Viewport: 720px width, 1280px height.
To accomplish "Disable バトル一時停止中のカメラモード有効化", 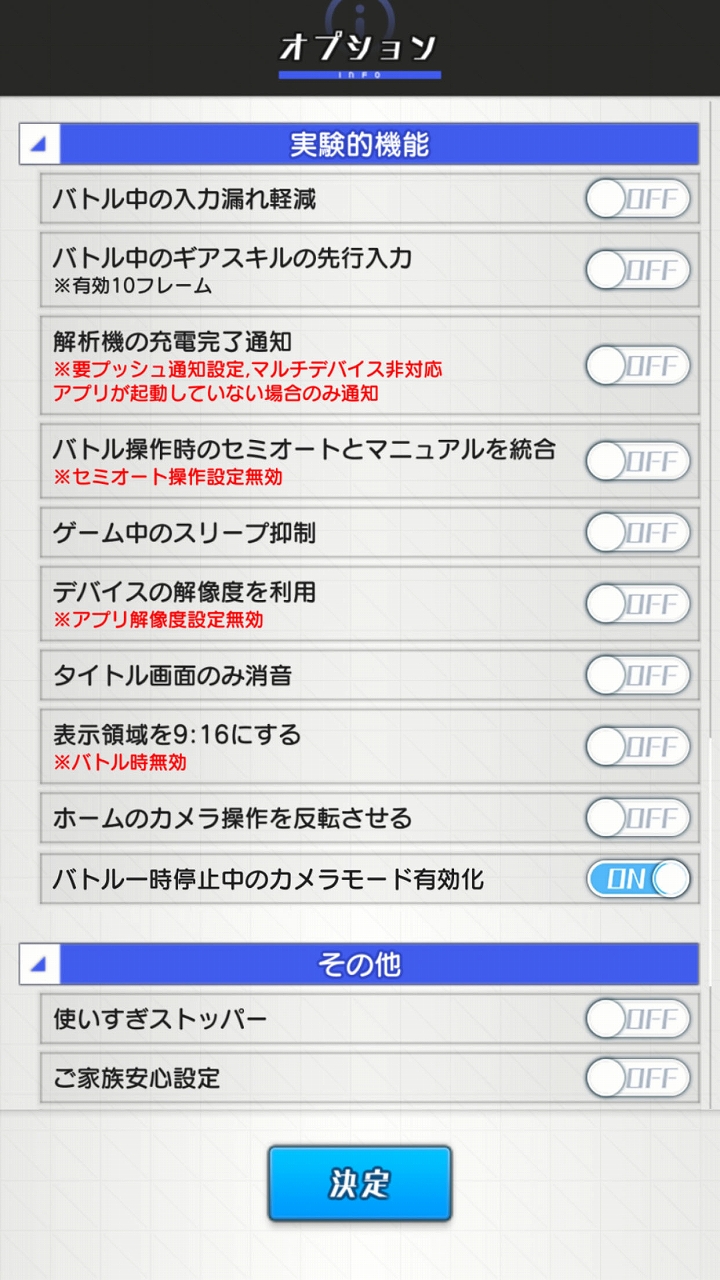I will tap(638, 879).
